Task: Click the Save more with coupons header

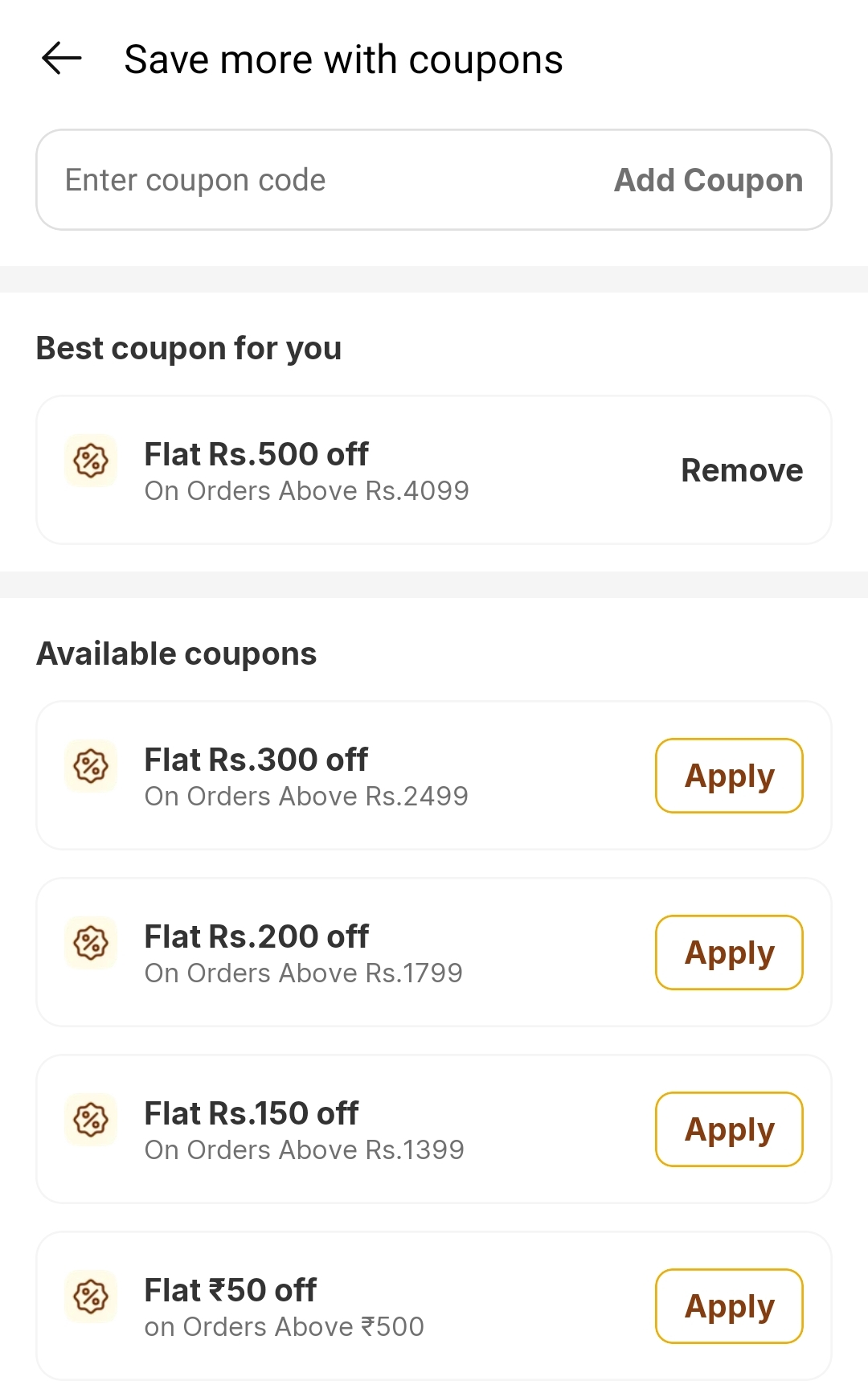Action: (343, 58)
